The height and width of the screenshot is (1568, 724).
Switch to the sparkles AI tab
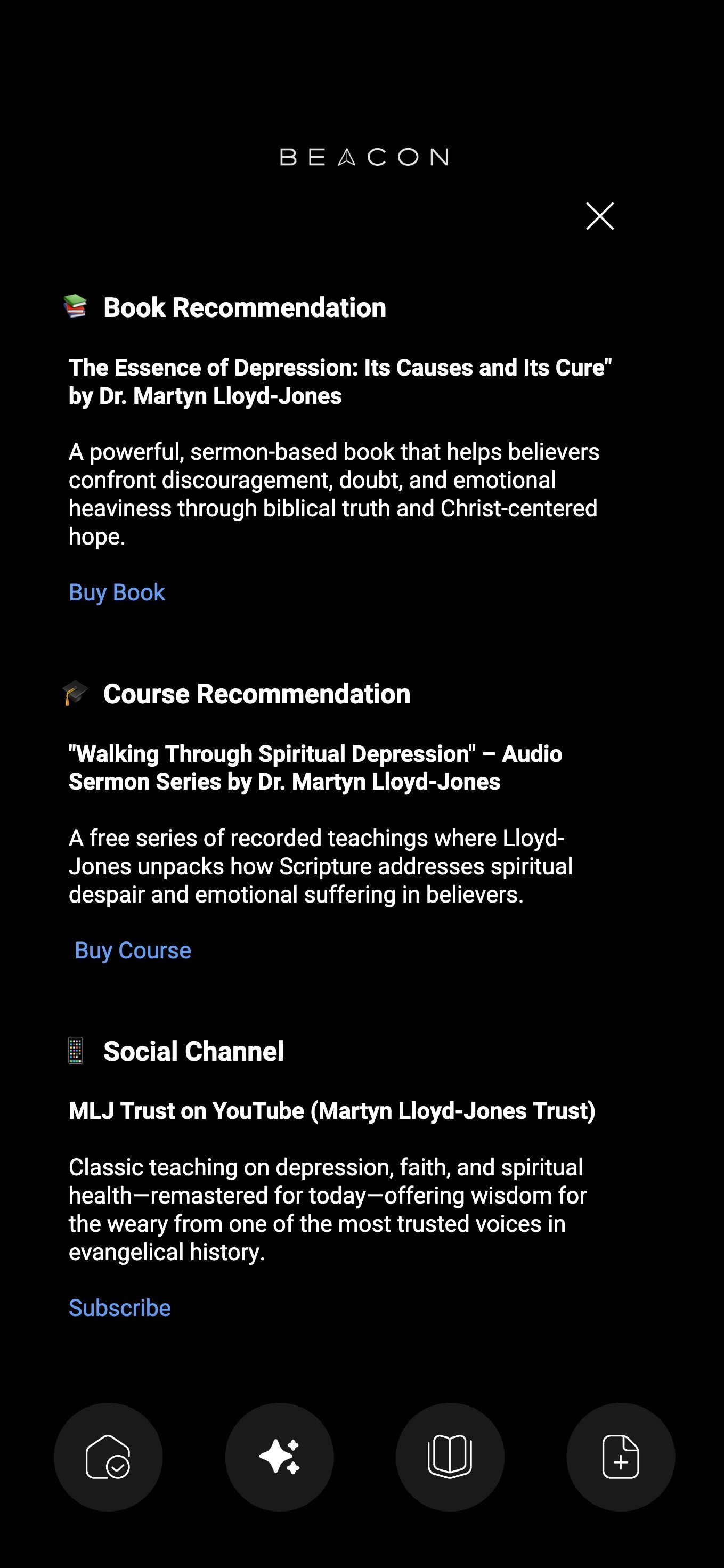click(x=279, y=1457)
